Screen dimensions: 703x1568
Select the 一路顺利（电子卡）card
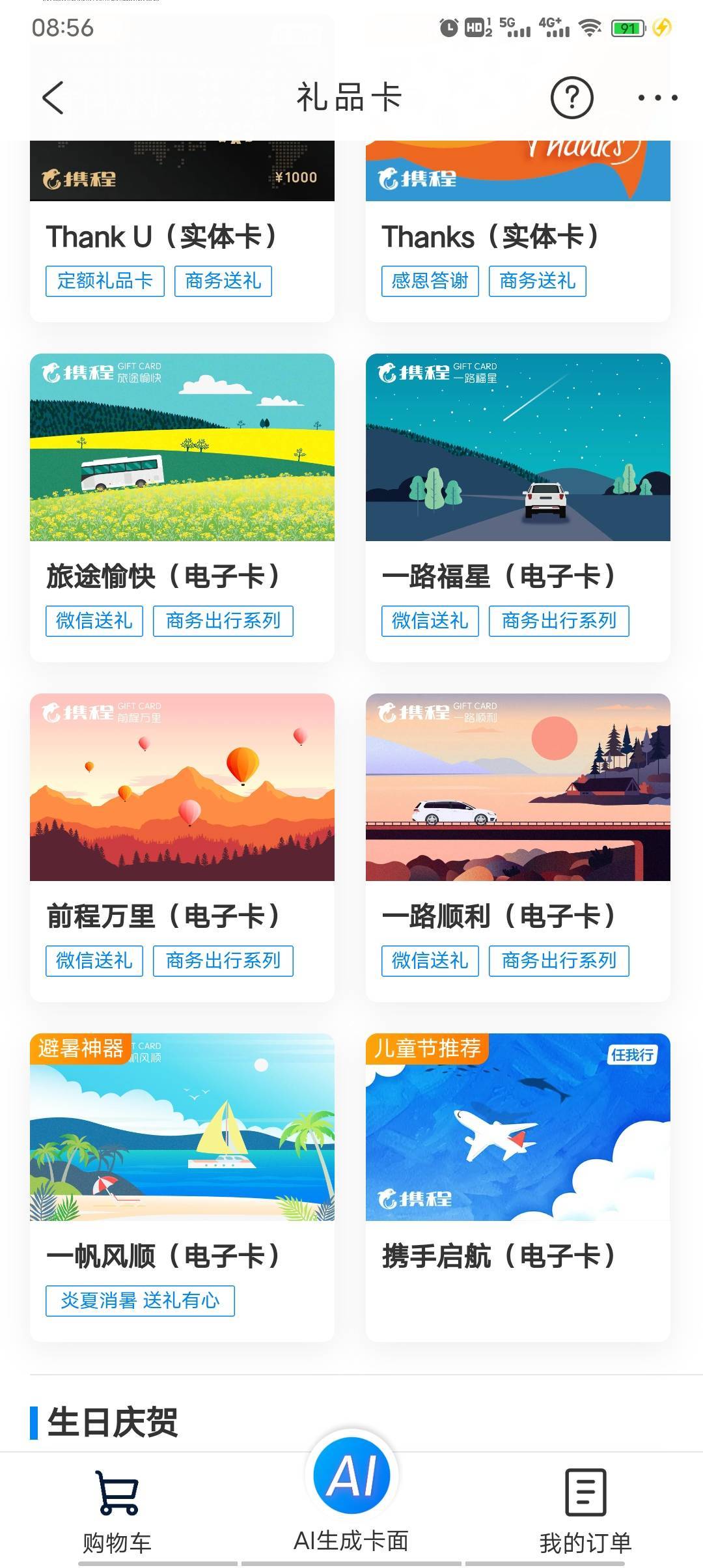(x=518, y=788)
